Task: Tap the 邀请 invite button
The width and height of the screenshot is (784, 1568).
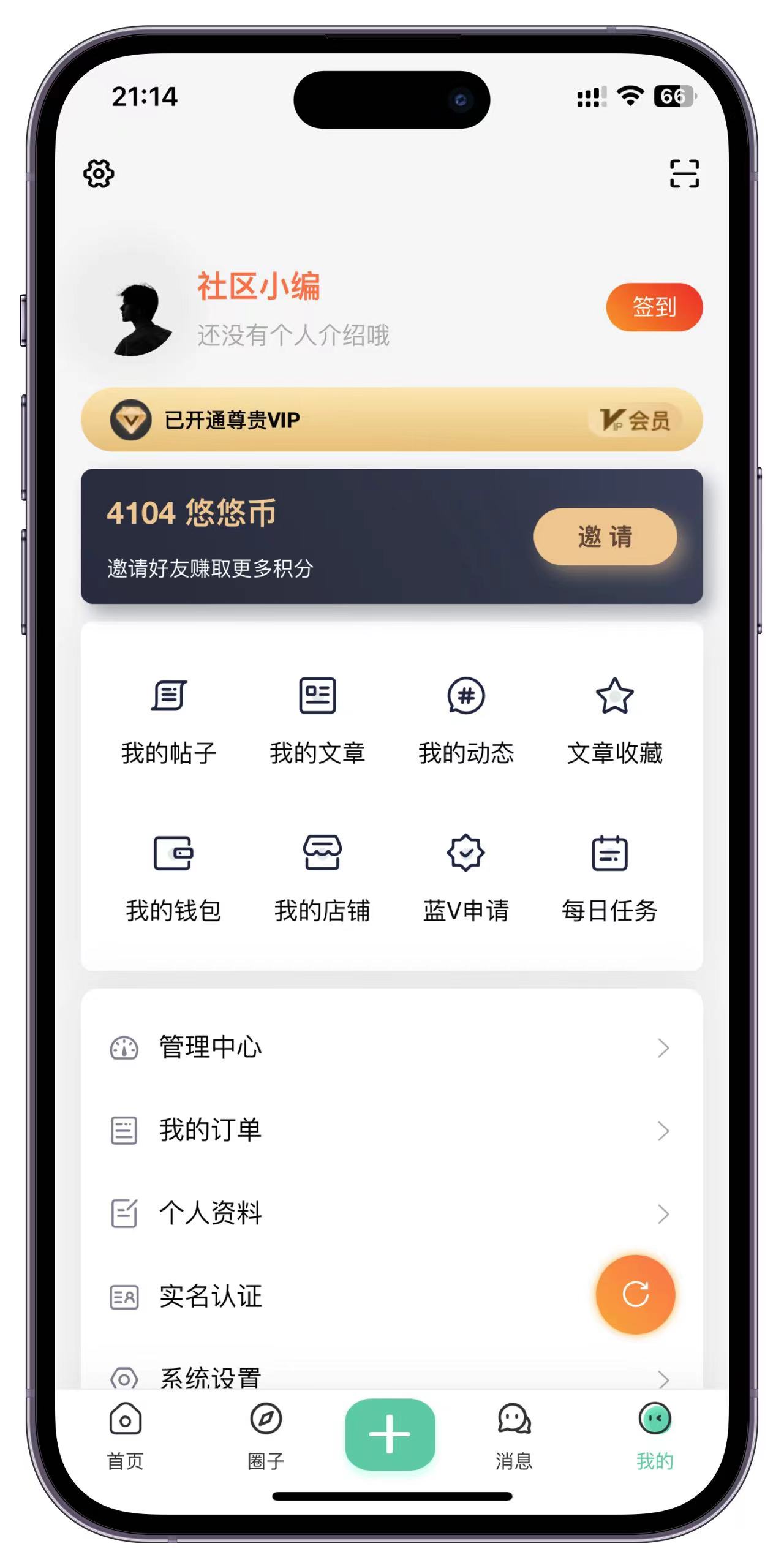Action: pyautogui.click(x=605, y=537)
